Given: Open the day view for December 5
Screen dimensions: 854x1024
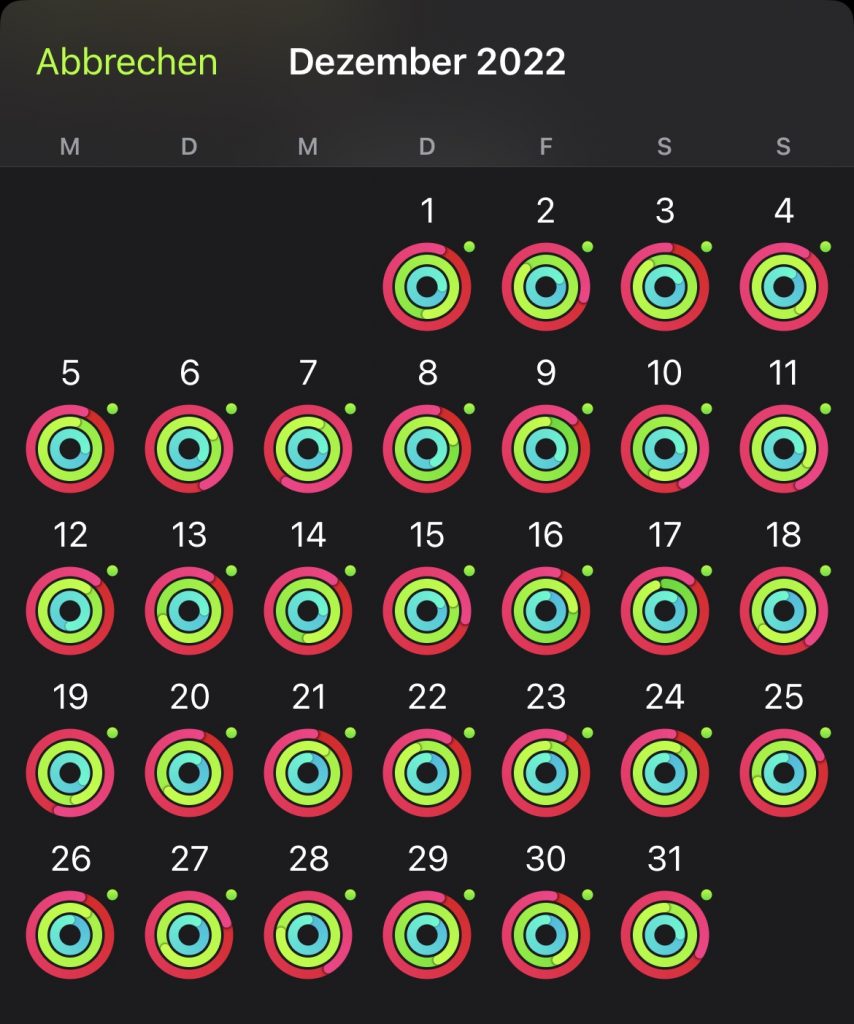Looking at the screenshot, I should 70,448.
